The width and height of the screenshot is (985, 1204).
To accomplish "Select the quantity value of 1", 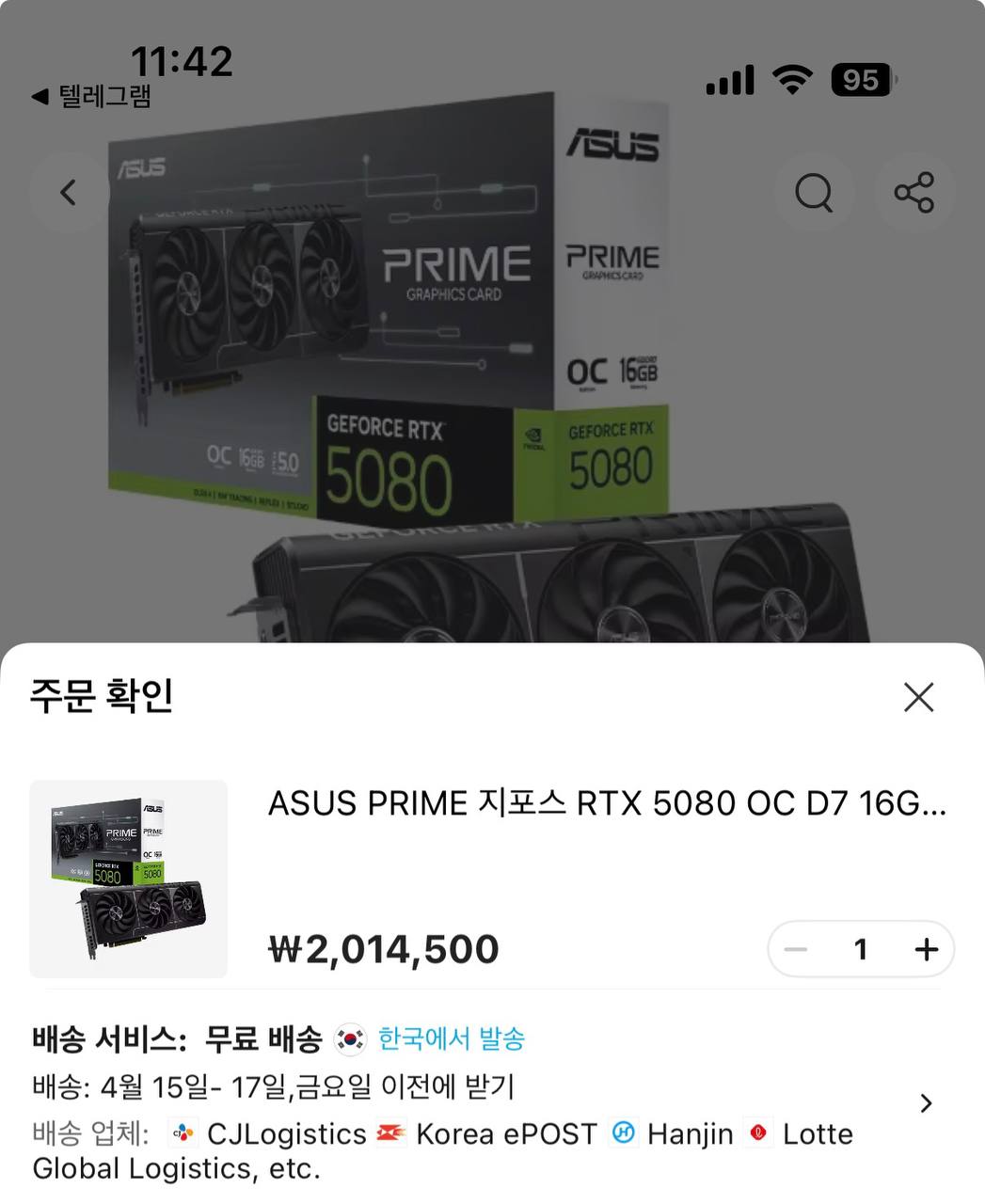I will tap(860, 950).
